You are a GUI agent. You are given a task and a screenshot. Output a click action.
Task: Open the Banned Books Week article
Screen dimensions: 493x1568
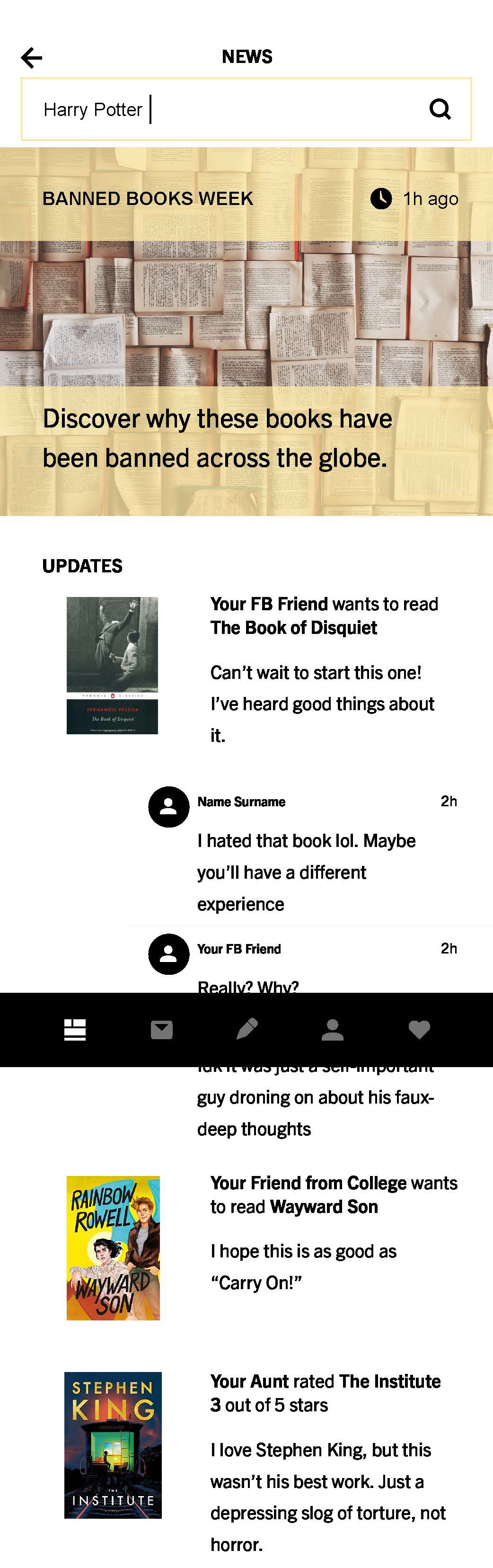[x=246, y=332]
